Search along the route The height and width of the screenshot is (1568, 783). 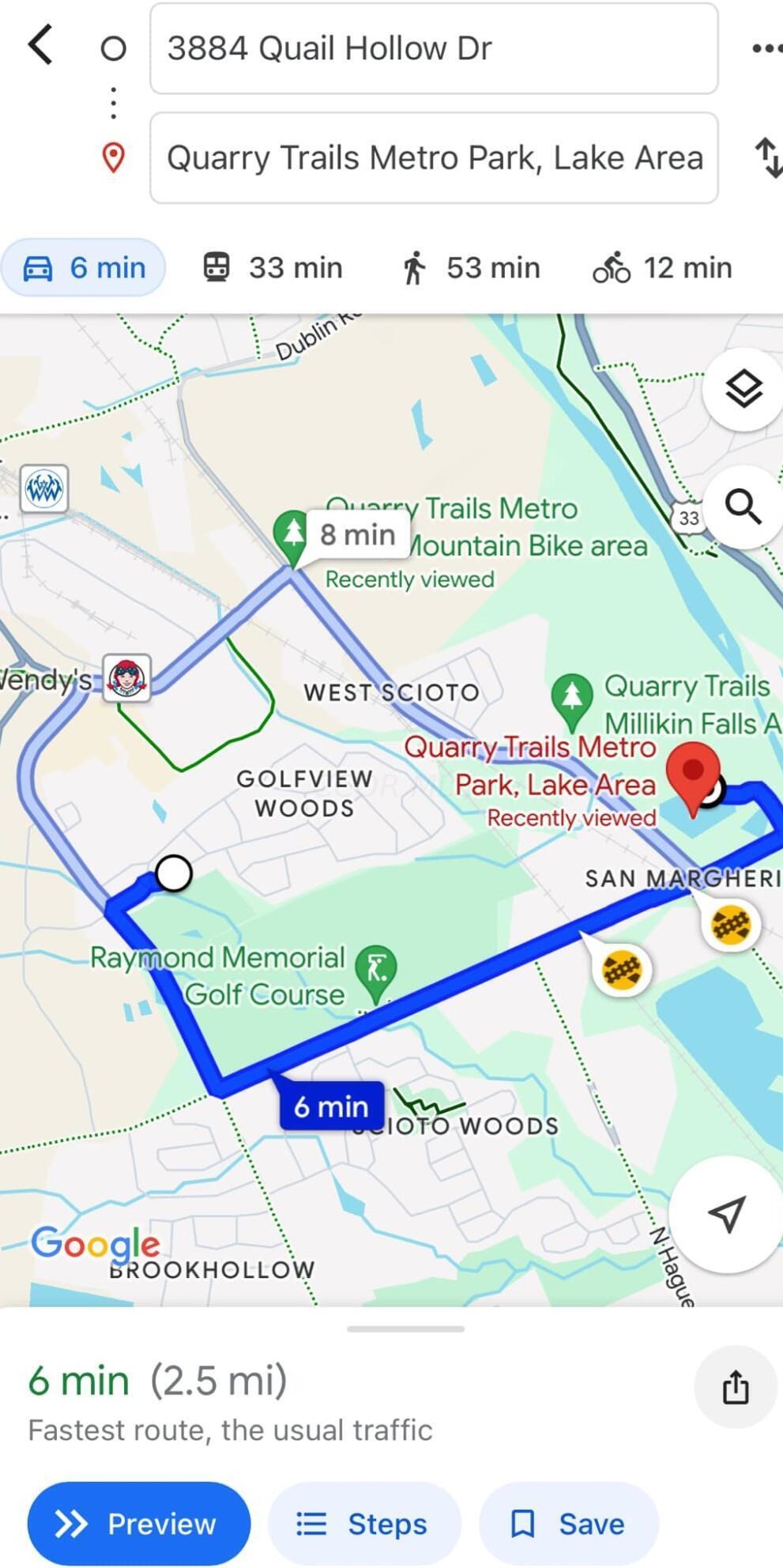[x=743, y=507]
